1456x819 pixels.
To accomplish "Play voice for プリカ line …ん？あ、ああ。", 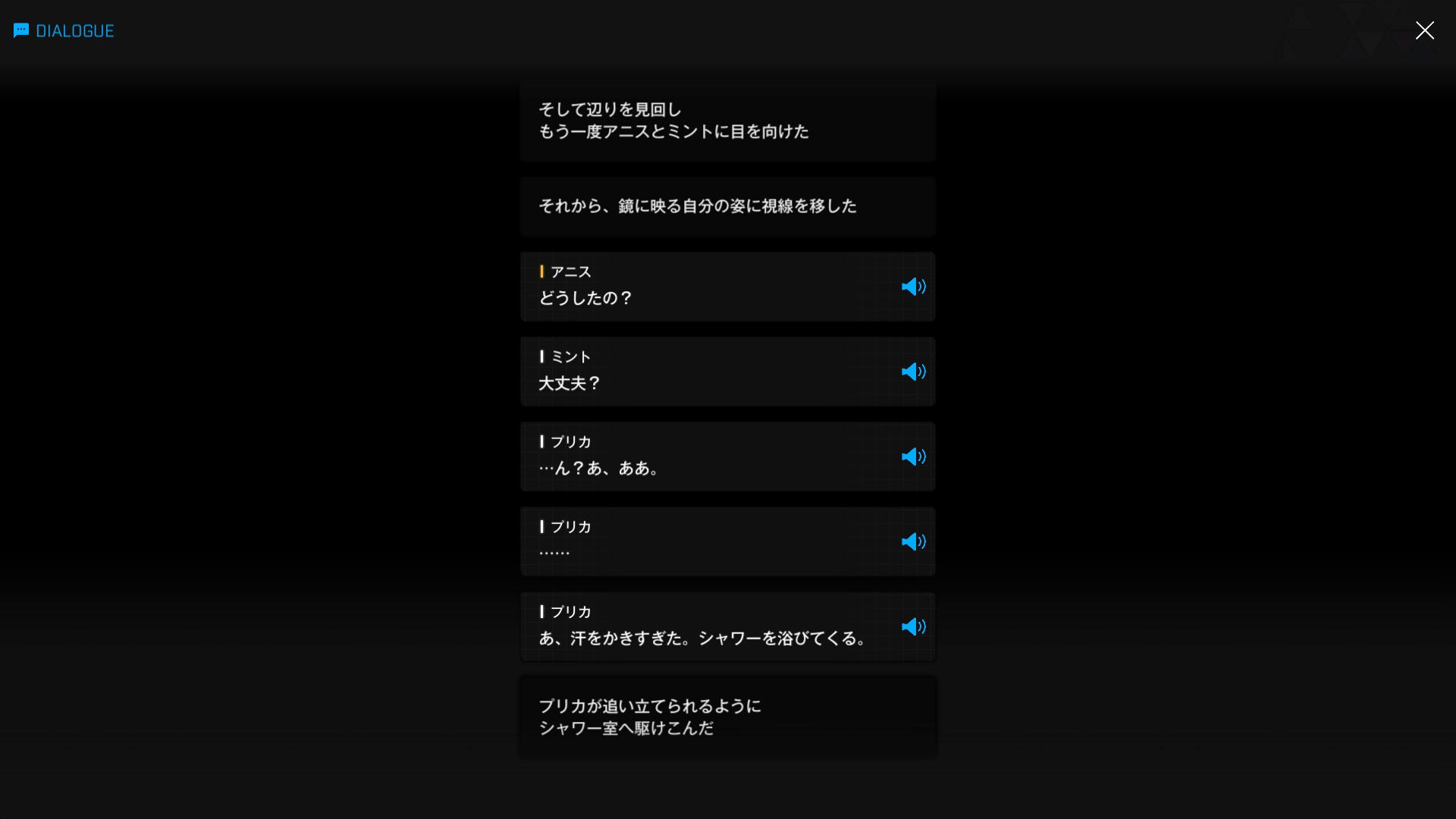I will click(913, 457).
